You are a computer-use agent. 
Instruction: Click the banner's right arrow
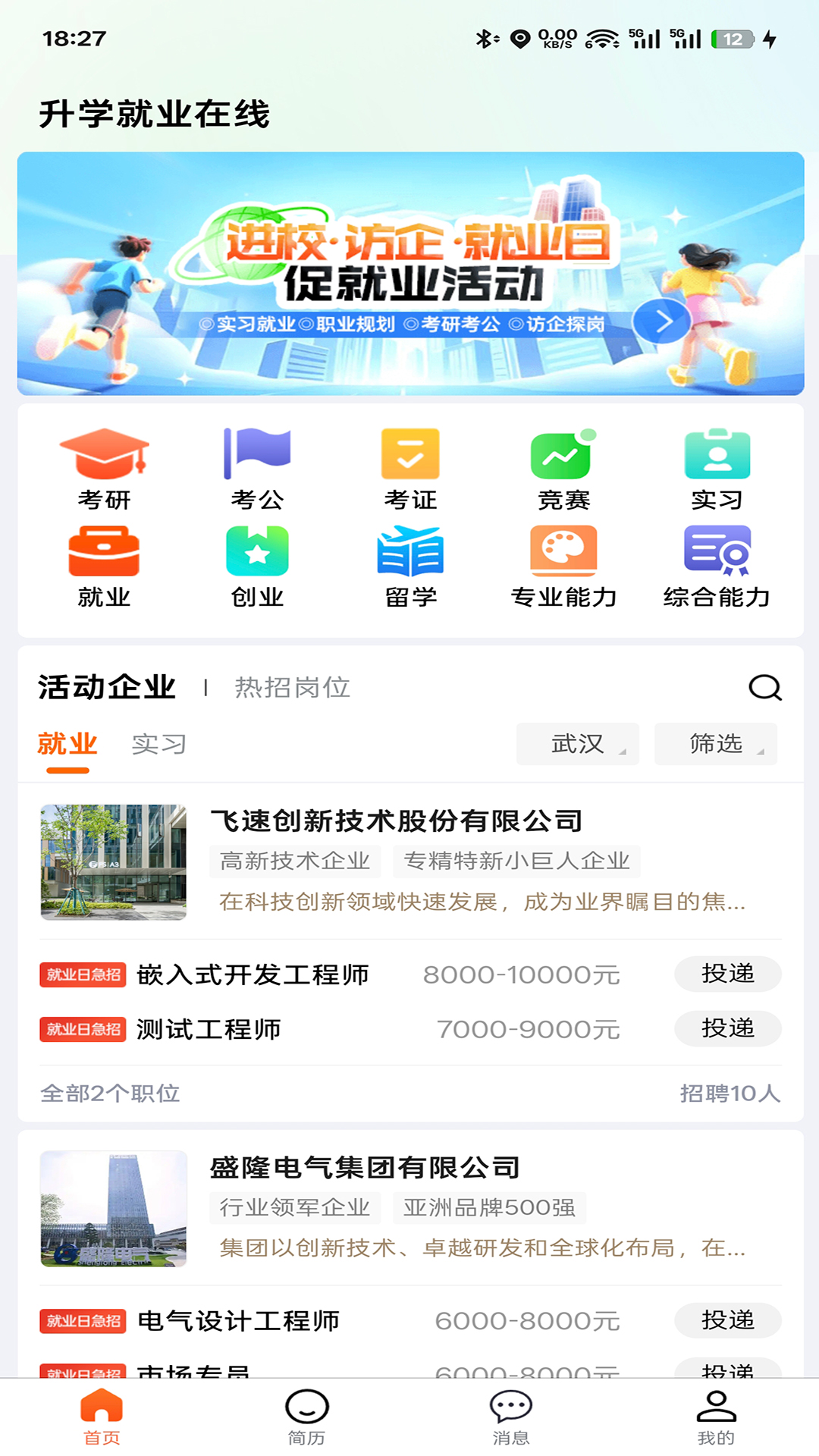tap(661, 320)
